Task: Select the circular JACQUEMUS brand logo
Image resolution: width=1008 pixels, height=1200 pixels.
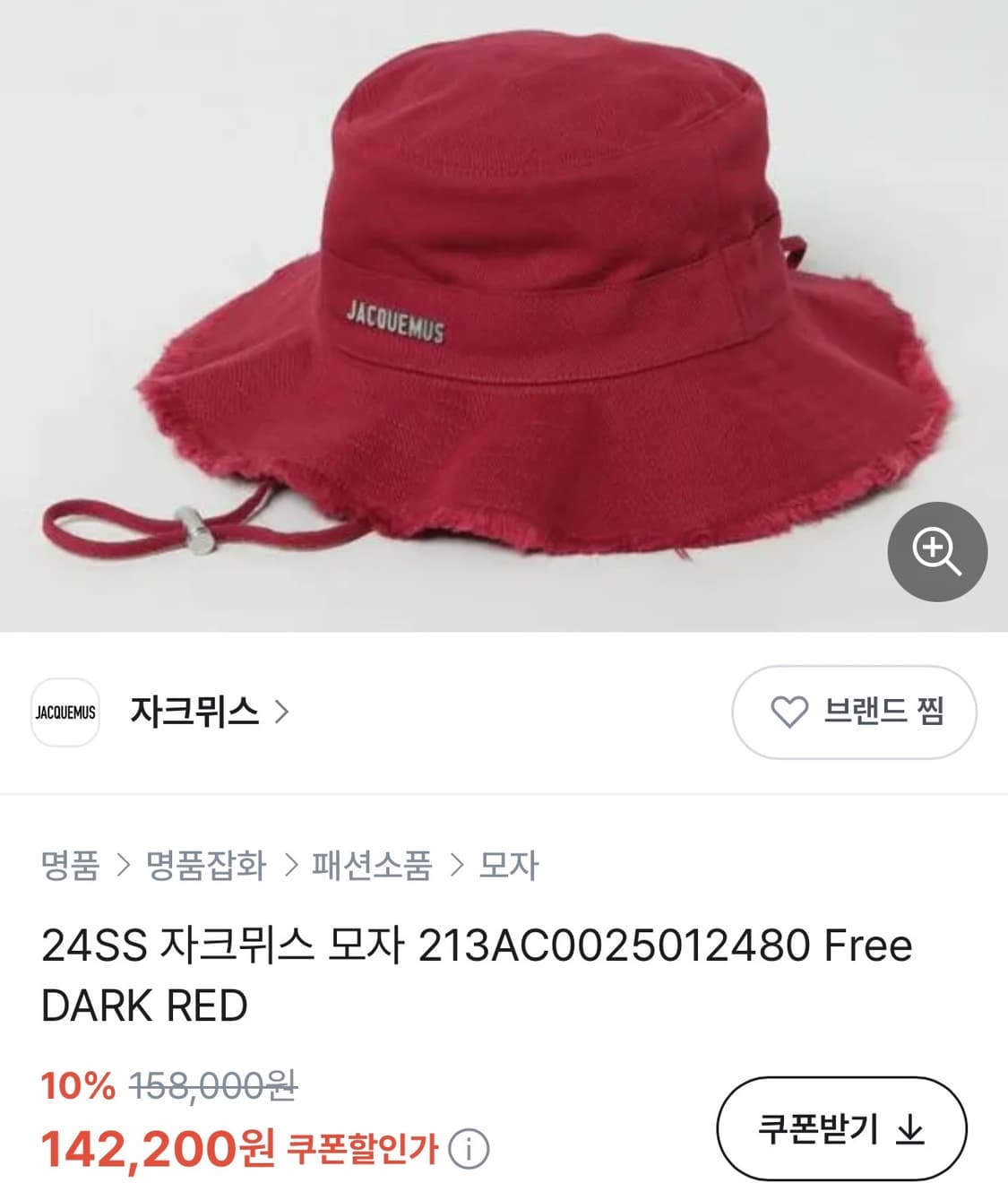Action: coord(66,712)
